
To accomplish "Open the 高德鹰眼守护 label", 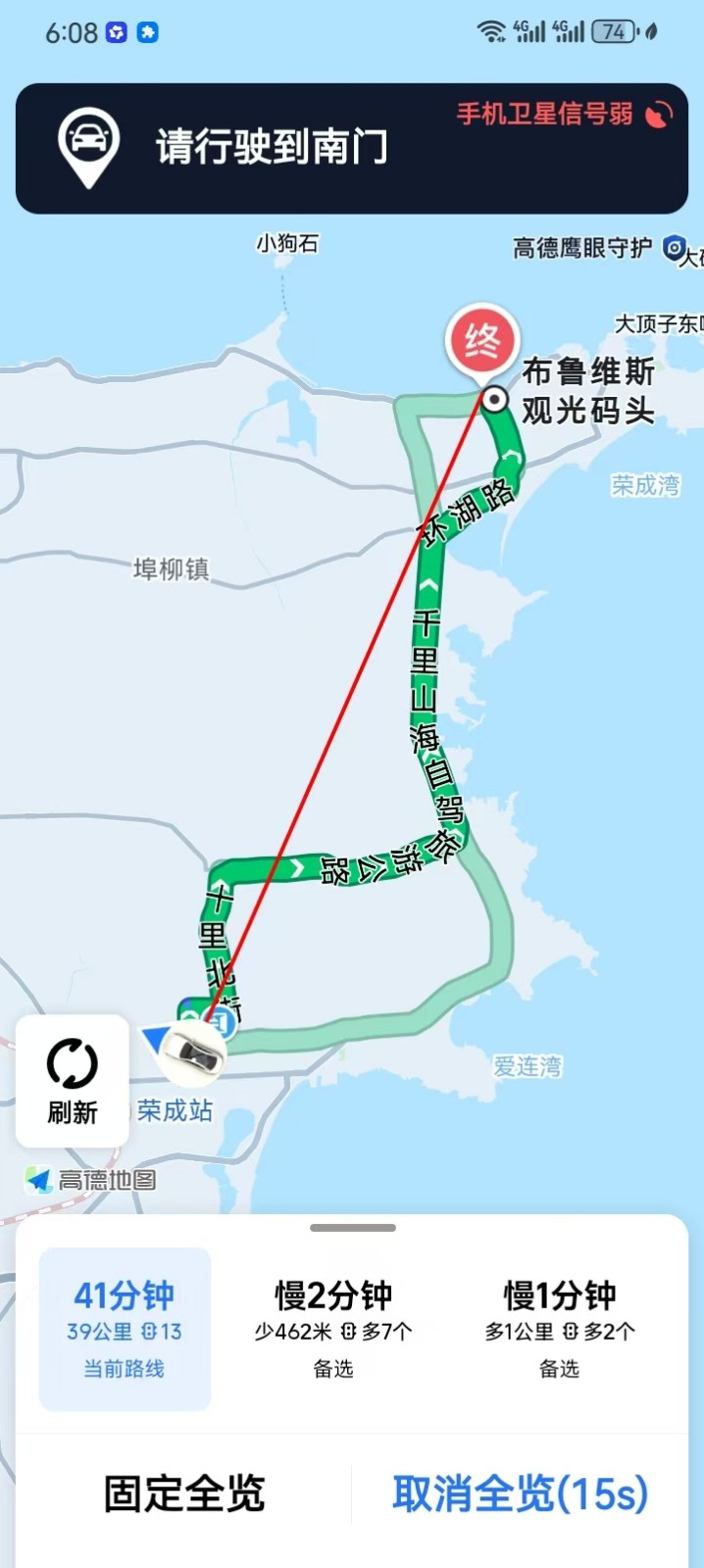I will 581,248.
